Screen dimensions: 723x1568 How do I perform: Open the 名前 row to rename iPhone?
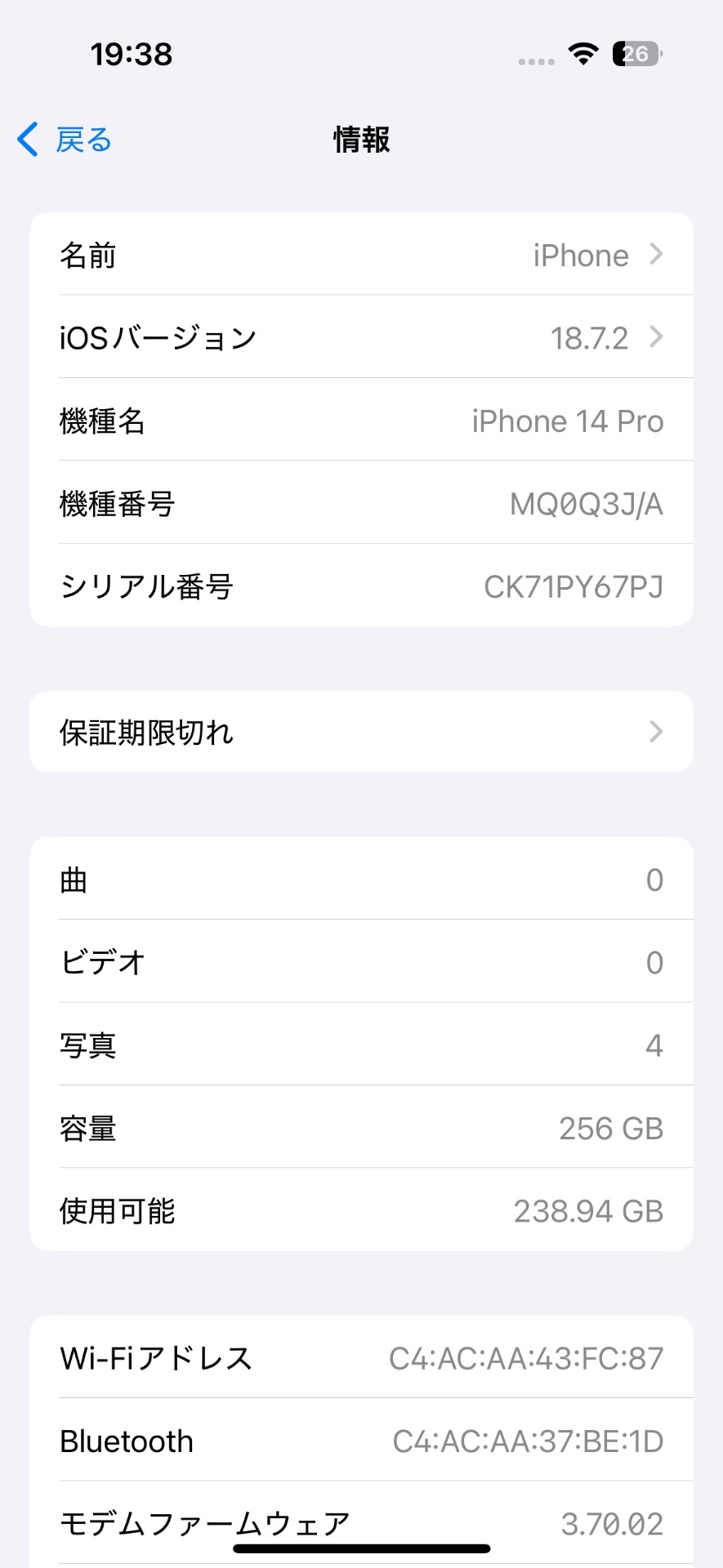pos(361,255)
